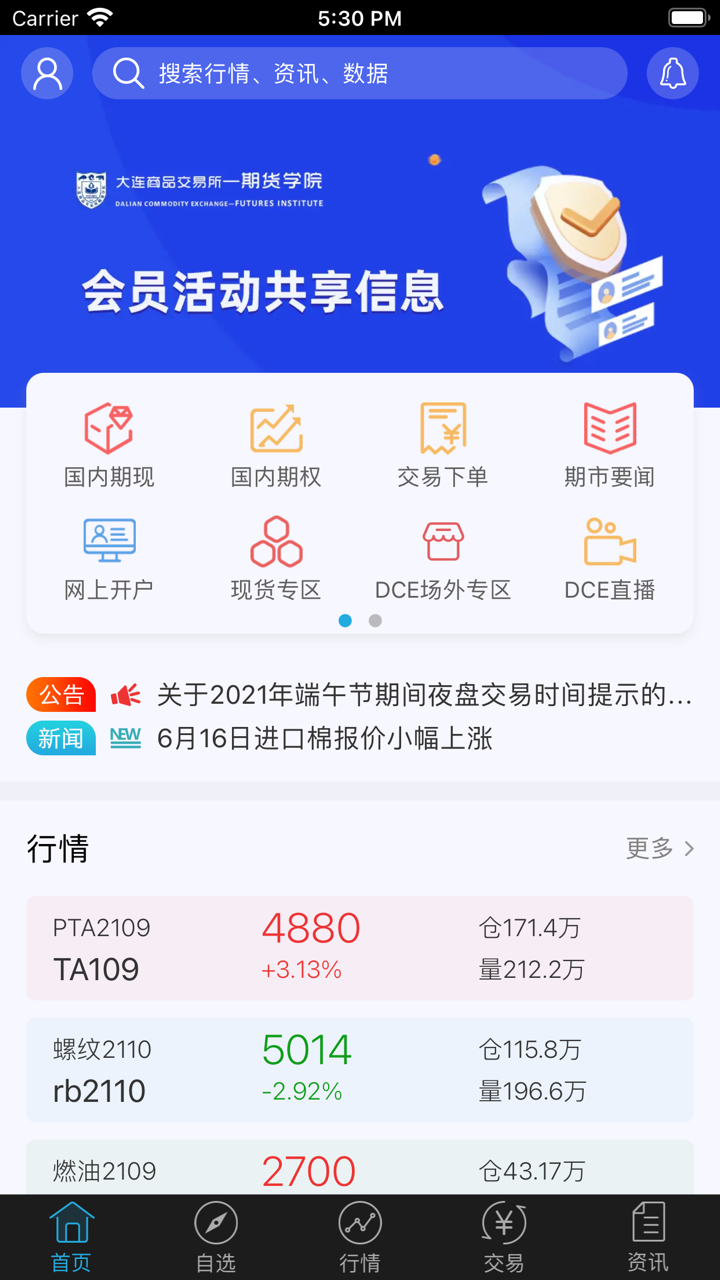Open DCE场外专区

point(443,559)
